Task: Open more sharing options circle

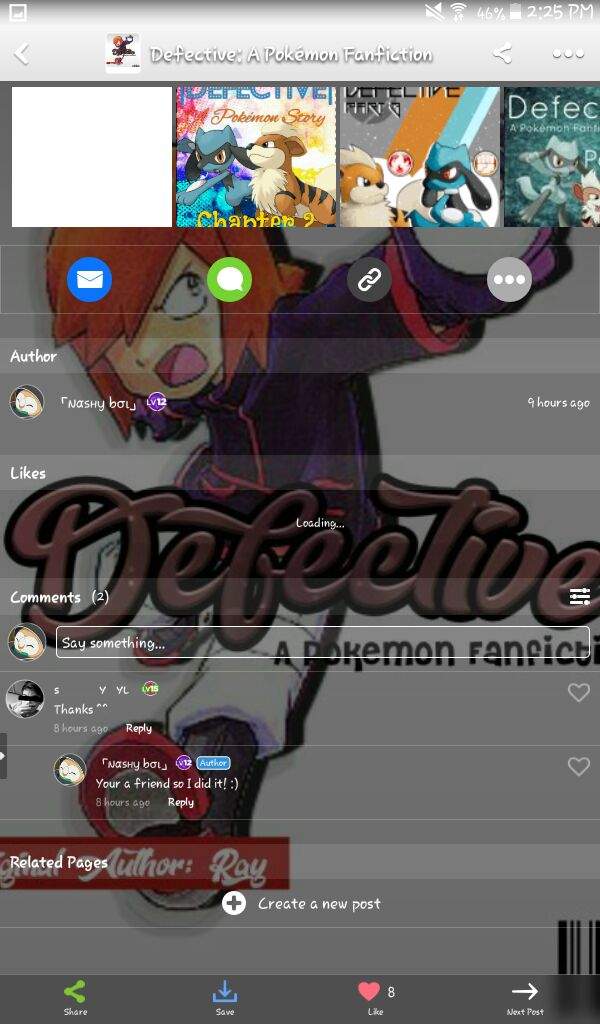Action: pos(509,280)
